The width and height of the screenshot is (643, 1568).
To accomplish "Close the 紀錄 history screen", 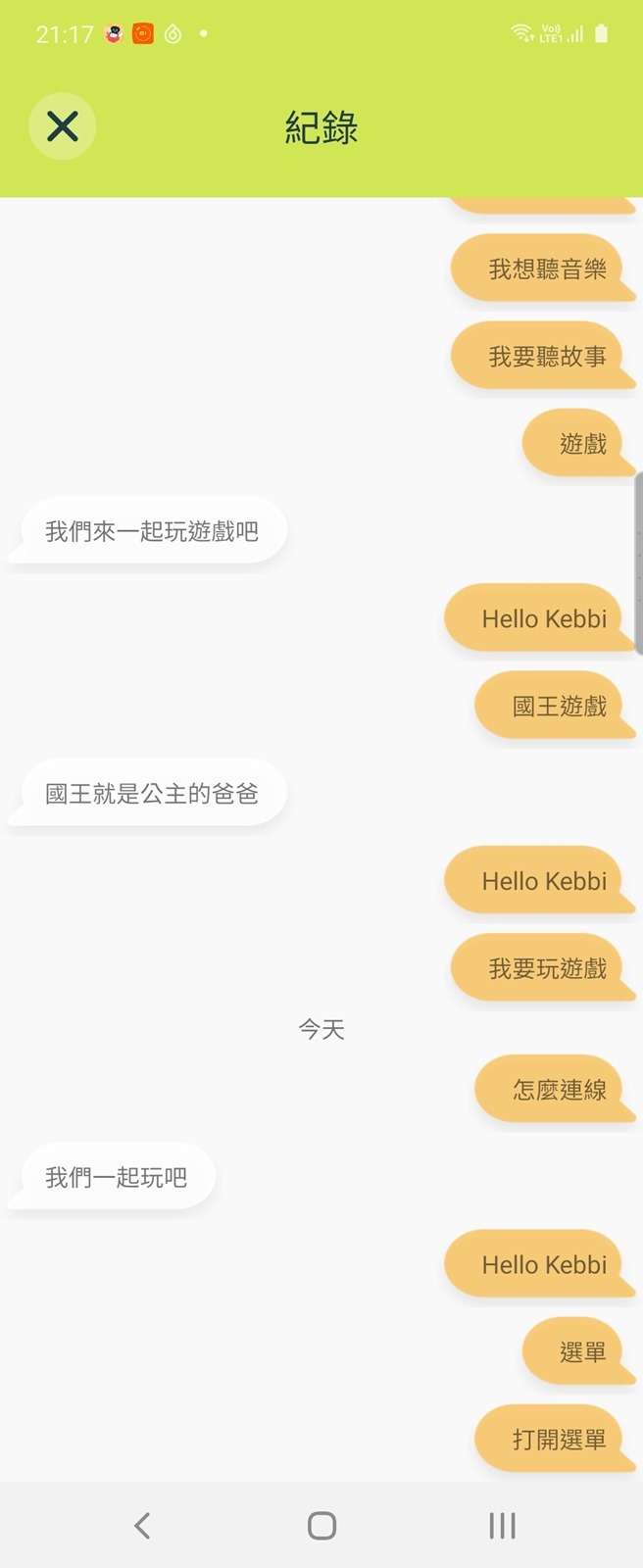I will click(63, 126).
